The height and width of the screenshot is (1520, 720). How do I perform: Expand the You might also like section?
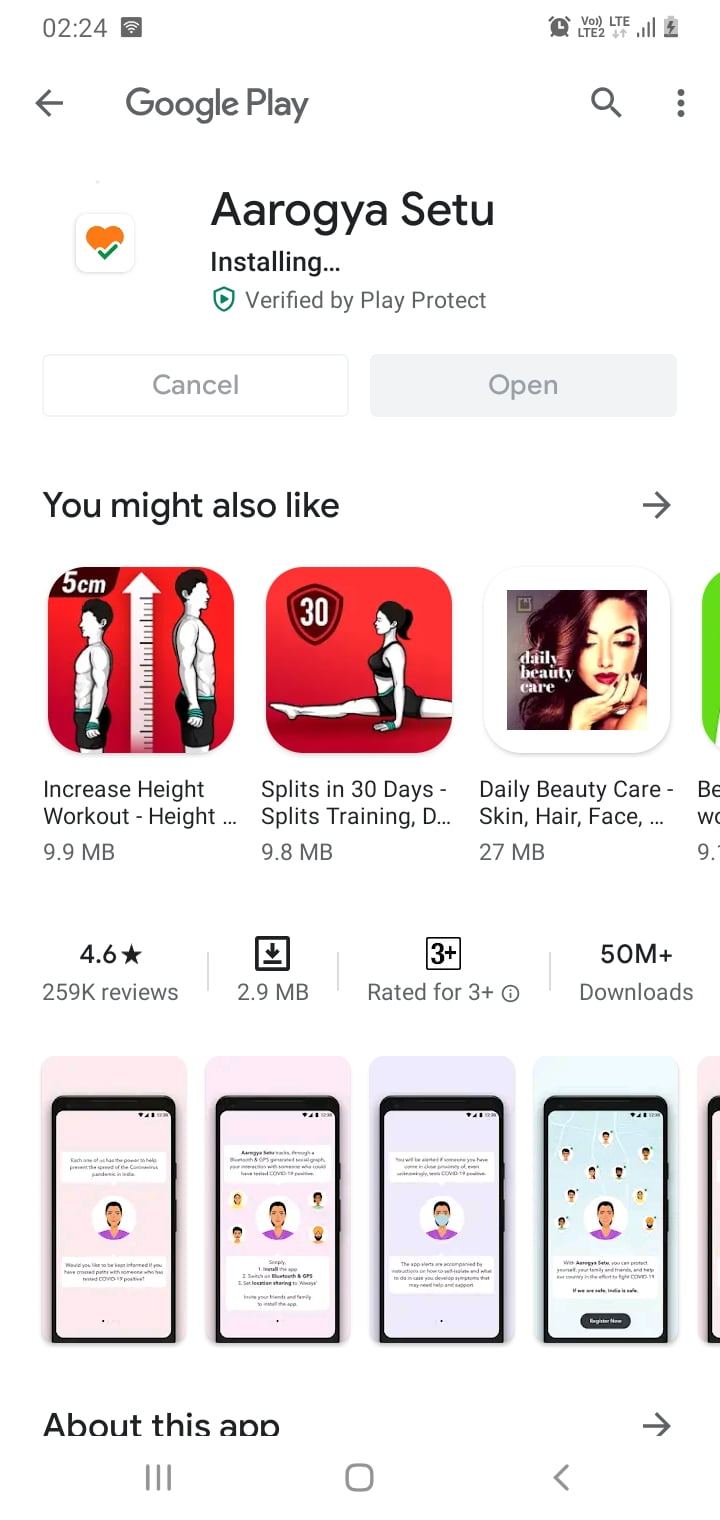click(656, 506)
